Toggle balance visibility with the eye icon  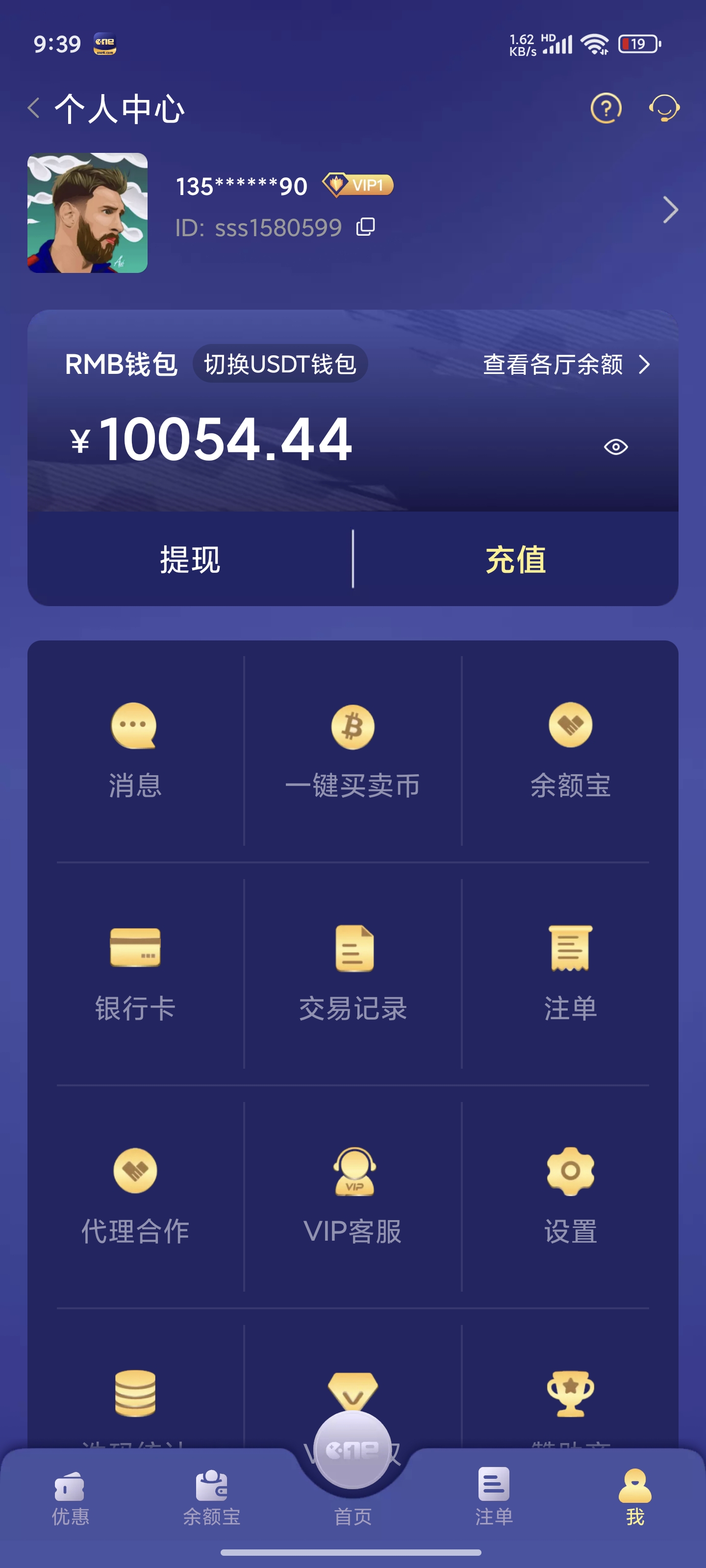pyautogui.click(x=615, y=446)
